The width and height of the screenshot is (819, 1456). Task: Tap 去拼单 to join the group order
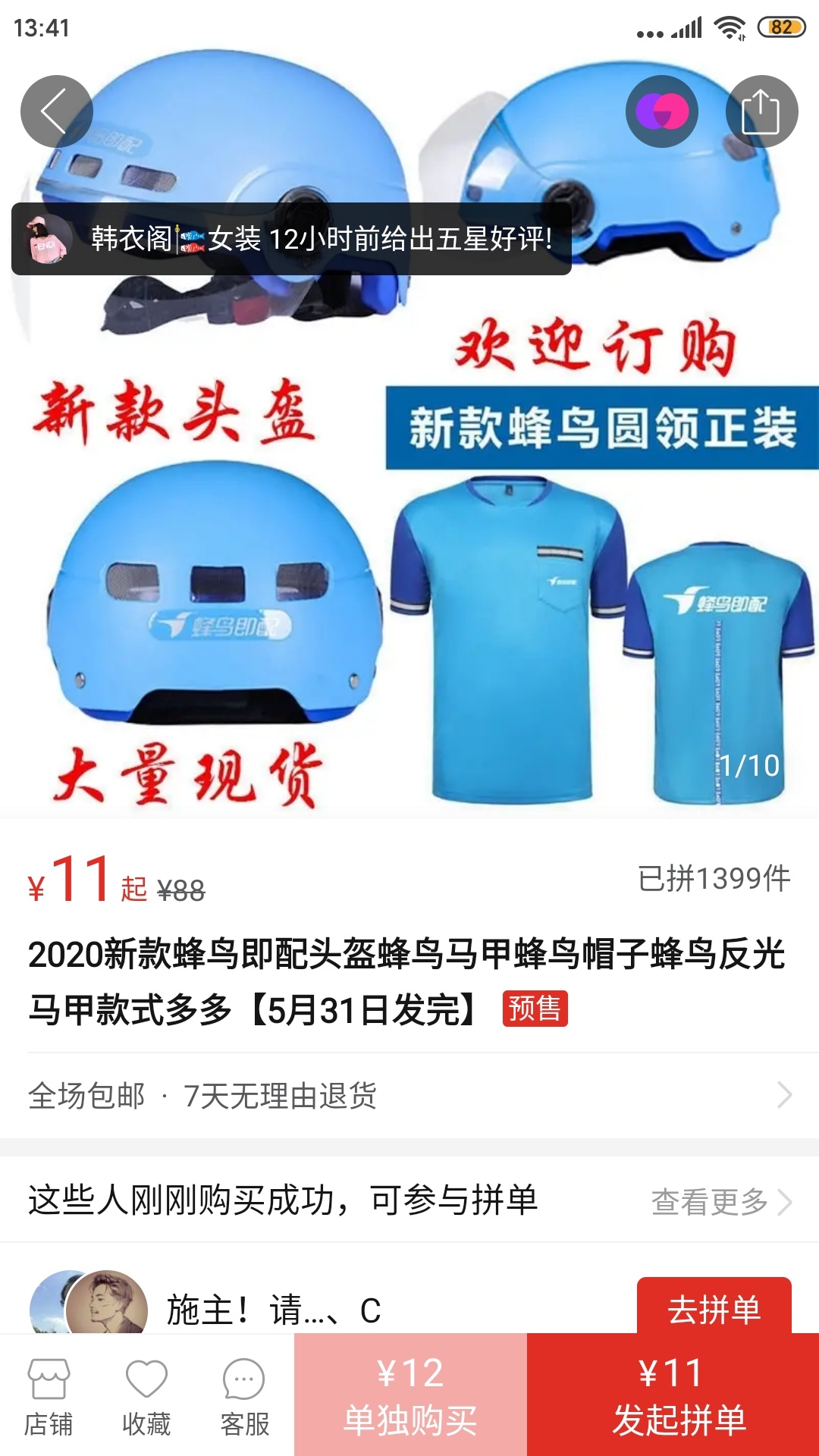[x=714, y=1308]
